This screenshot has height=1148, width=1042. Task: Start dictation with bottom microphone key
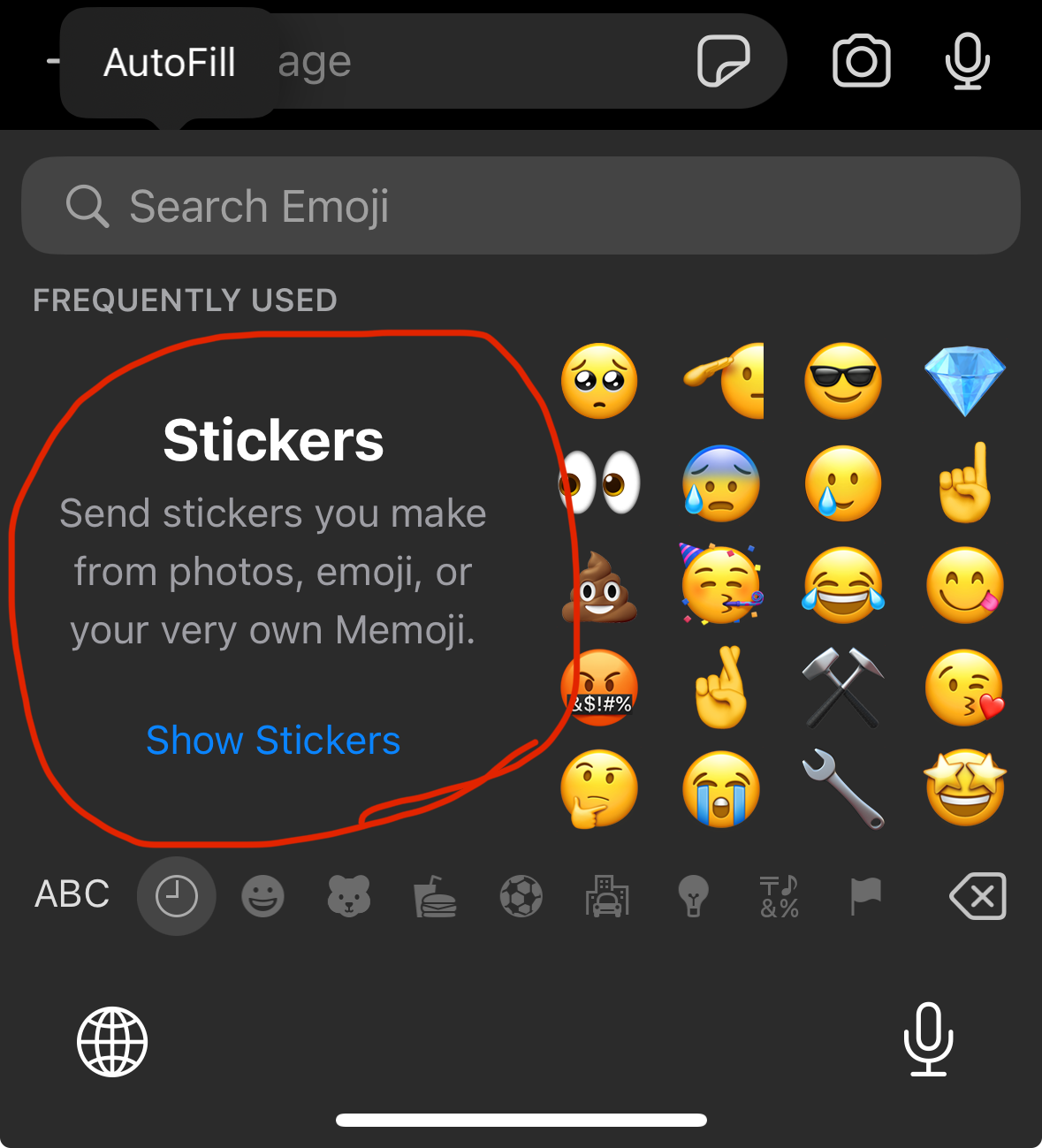point(928,1039)
